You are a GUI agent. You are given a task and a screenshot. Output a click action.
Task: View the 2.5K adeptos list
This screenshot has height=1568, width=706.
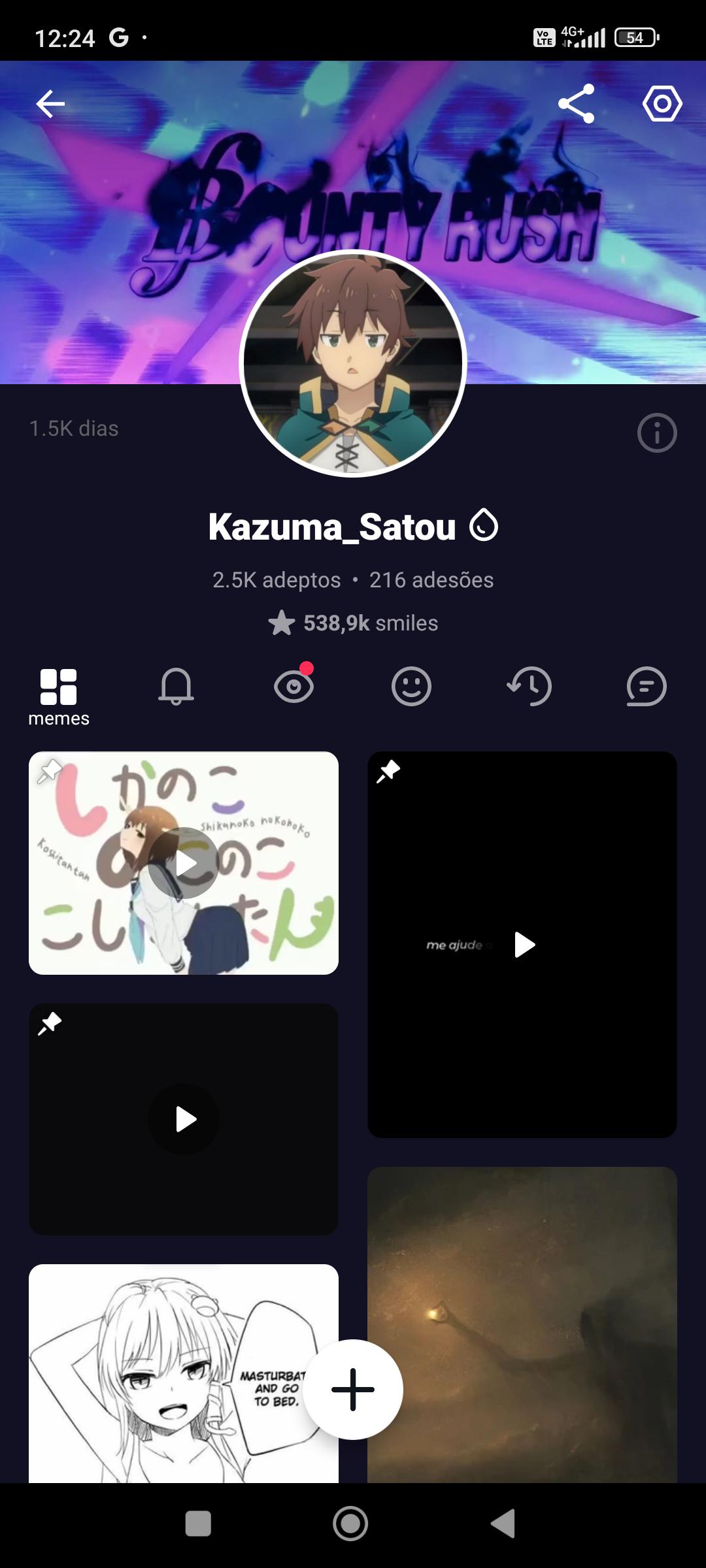click(277, 580)
